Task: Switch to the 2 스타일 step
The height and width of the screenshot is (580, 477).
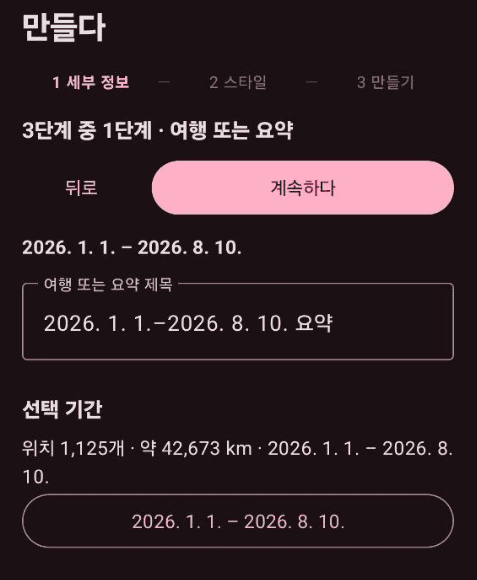Action: pyautogui.click(x=238, y=82)
